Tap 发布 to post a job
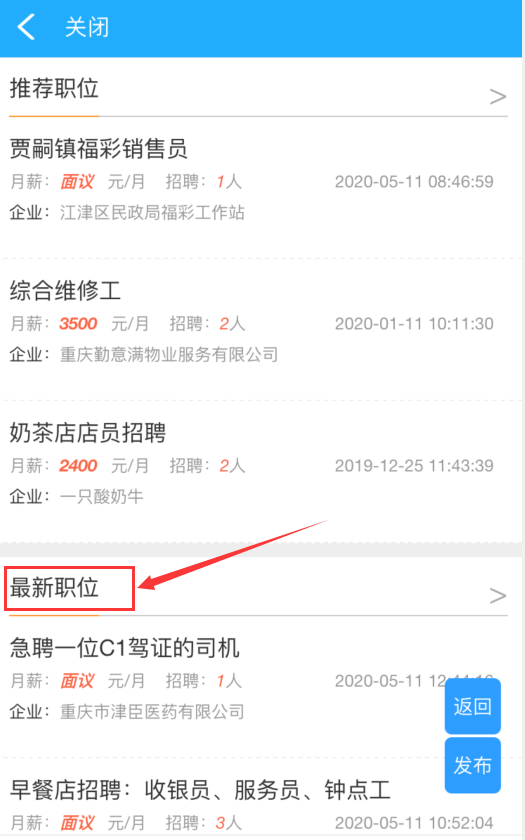 pyautogui.click(x=472, y=765)
